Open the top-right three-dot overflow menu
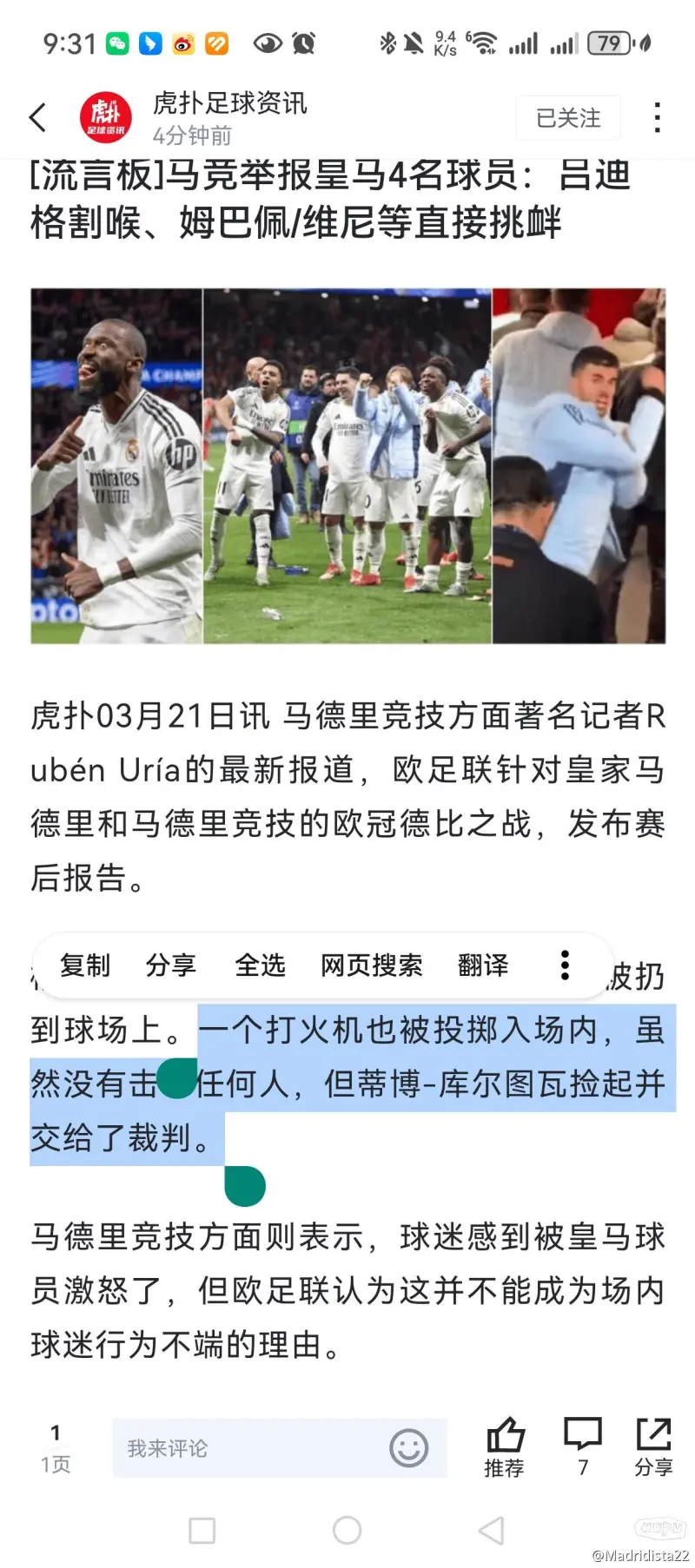Viewport: 695px width, 1568px height. [x=658, y=118]
